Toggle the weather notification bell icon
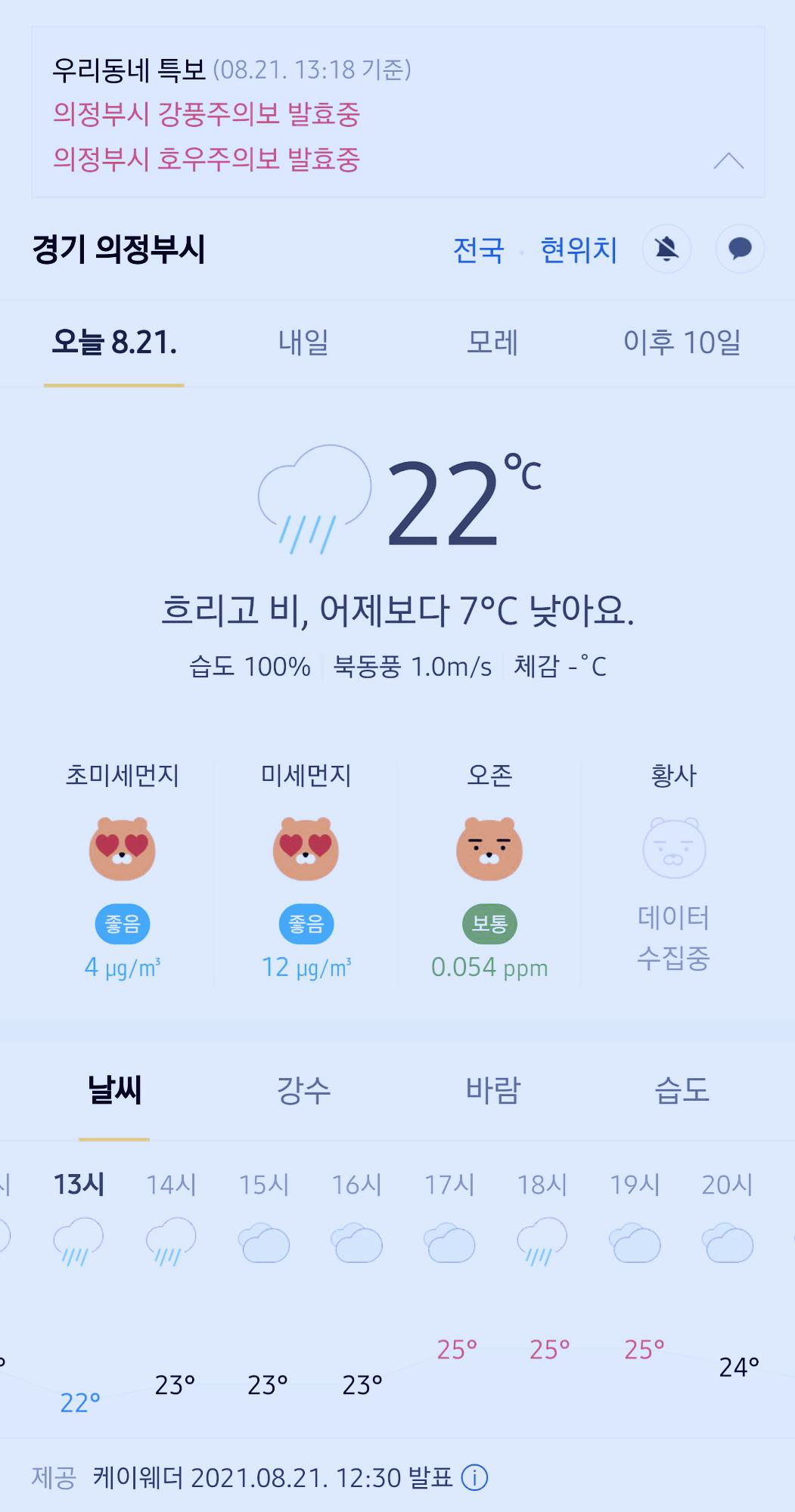 (x=666, y=249)
